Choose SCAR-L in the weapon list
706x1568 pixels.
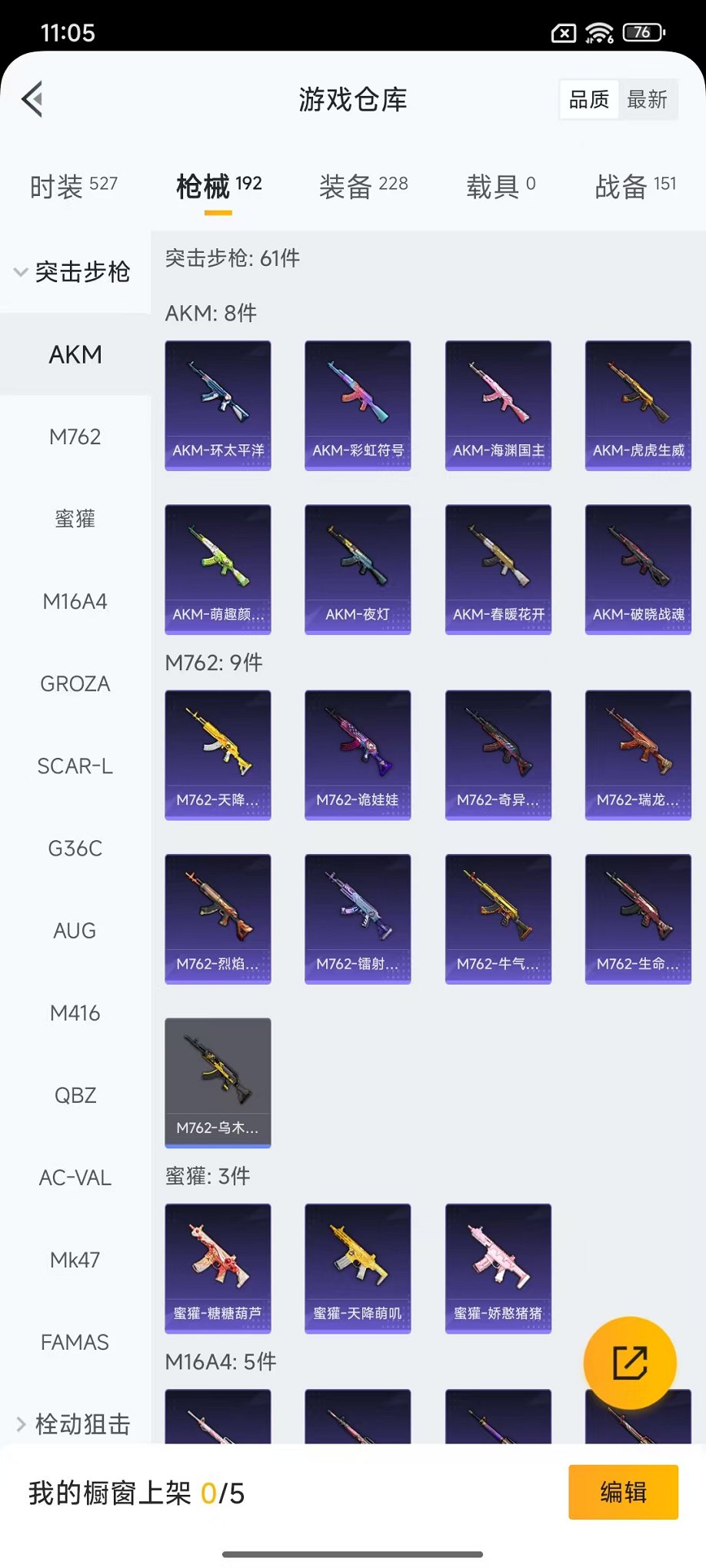[x=75, y=766]
